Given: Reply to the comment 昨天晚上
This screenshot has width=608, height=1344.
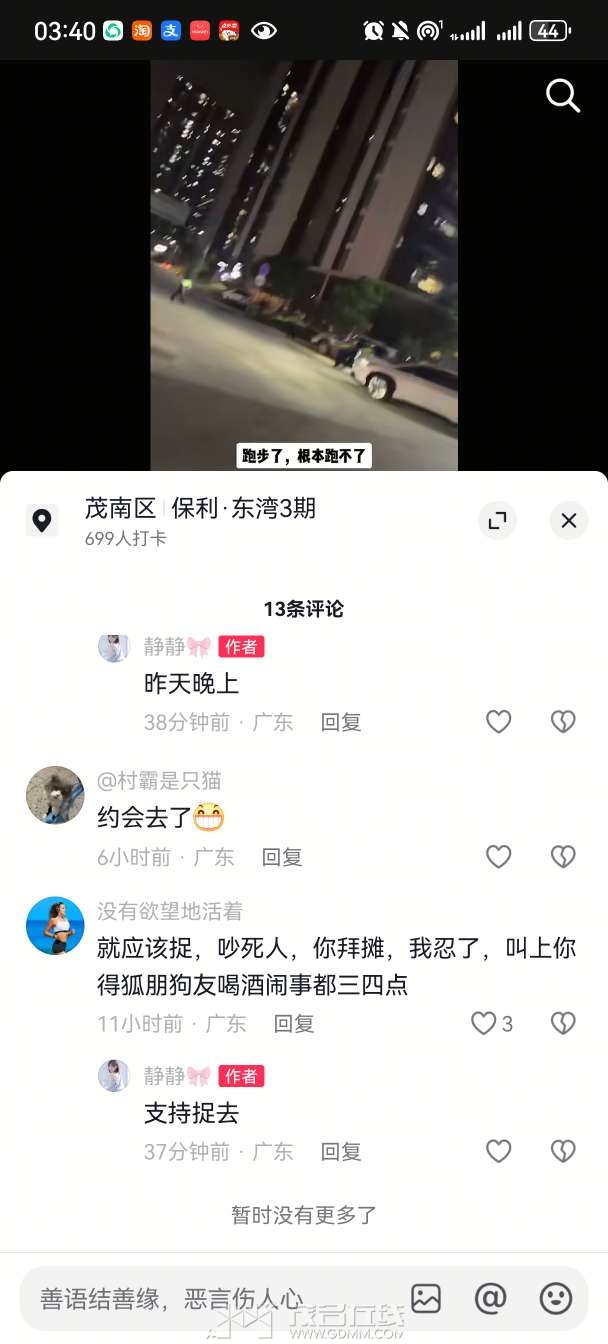Looking at the screenshot, I should click(x=341, y=722).
